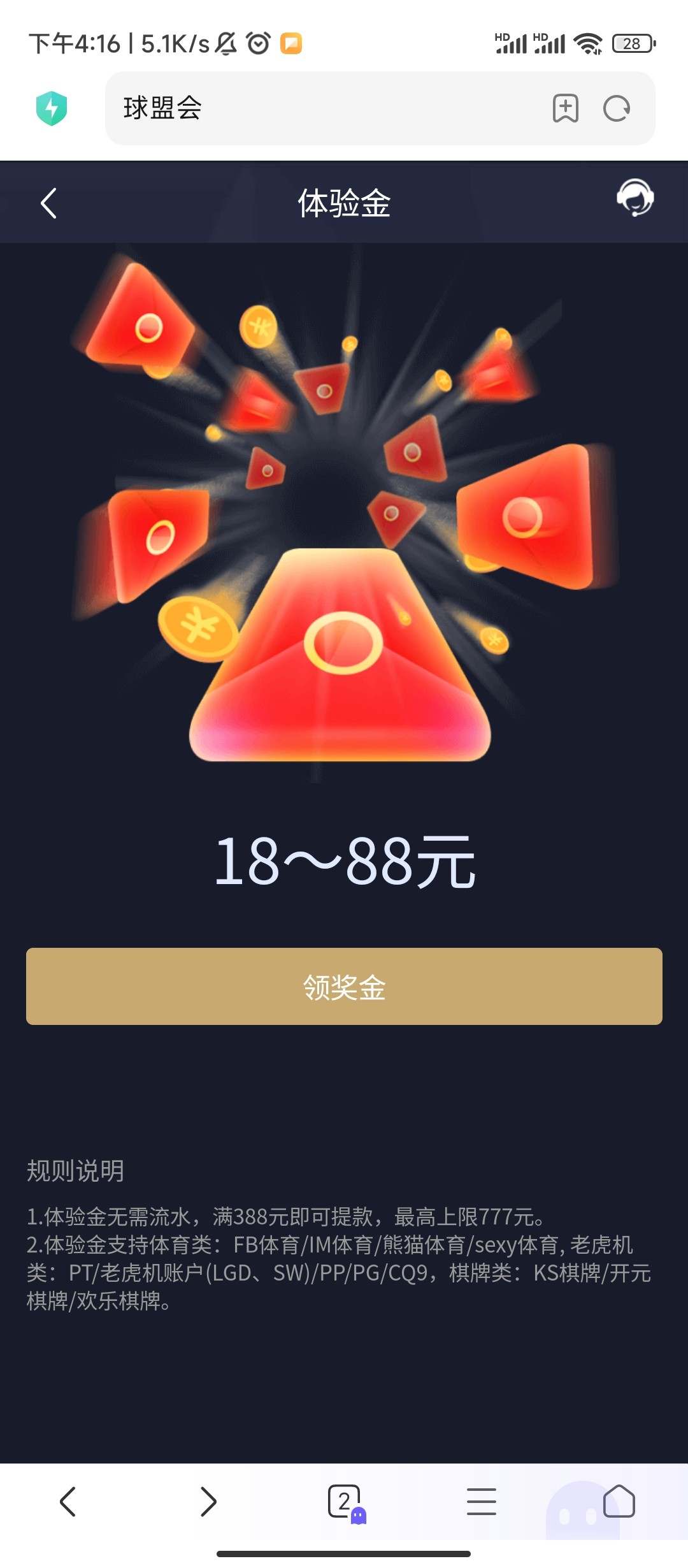Go back from the 体验金 page

tap(48, 203)
